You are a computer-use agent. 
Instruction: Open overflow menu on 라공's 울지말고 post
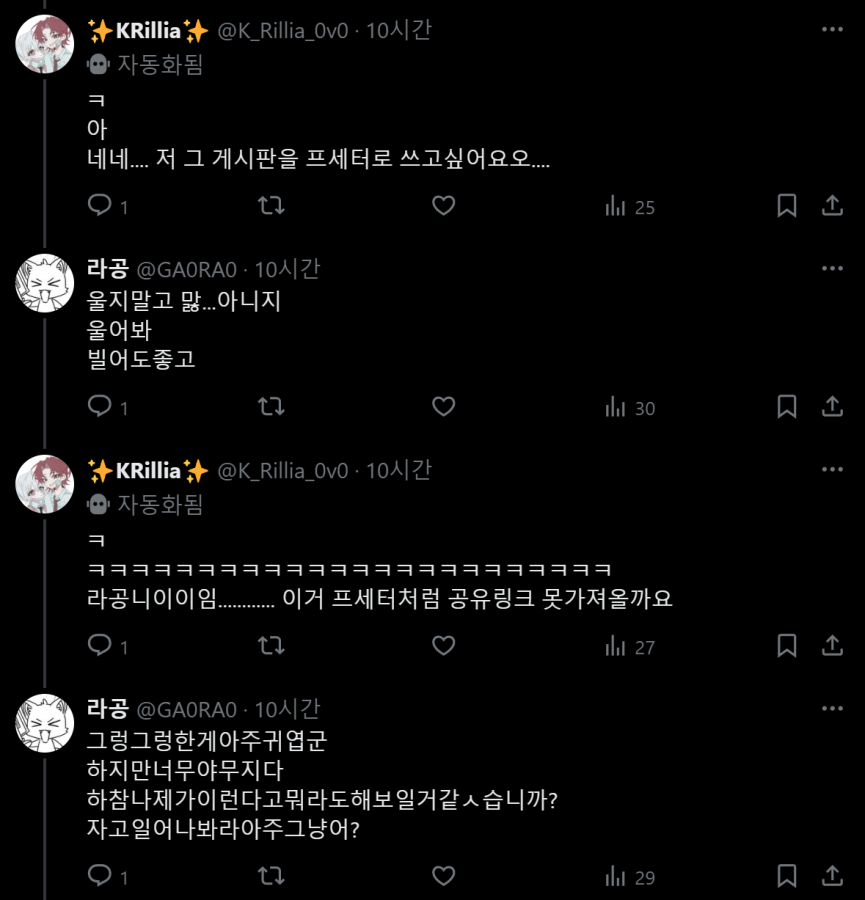pos(832,269)
